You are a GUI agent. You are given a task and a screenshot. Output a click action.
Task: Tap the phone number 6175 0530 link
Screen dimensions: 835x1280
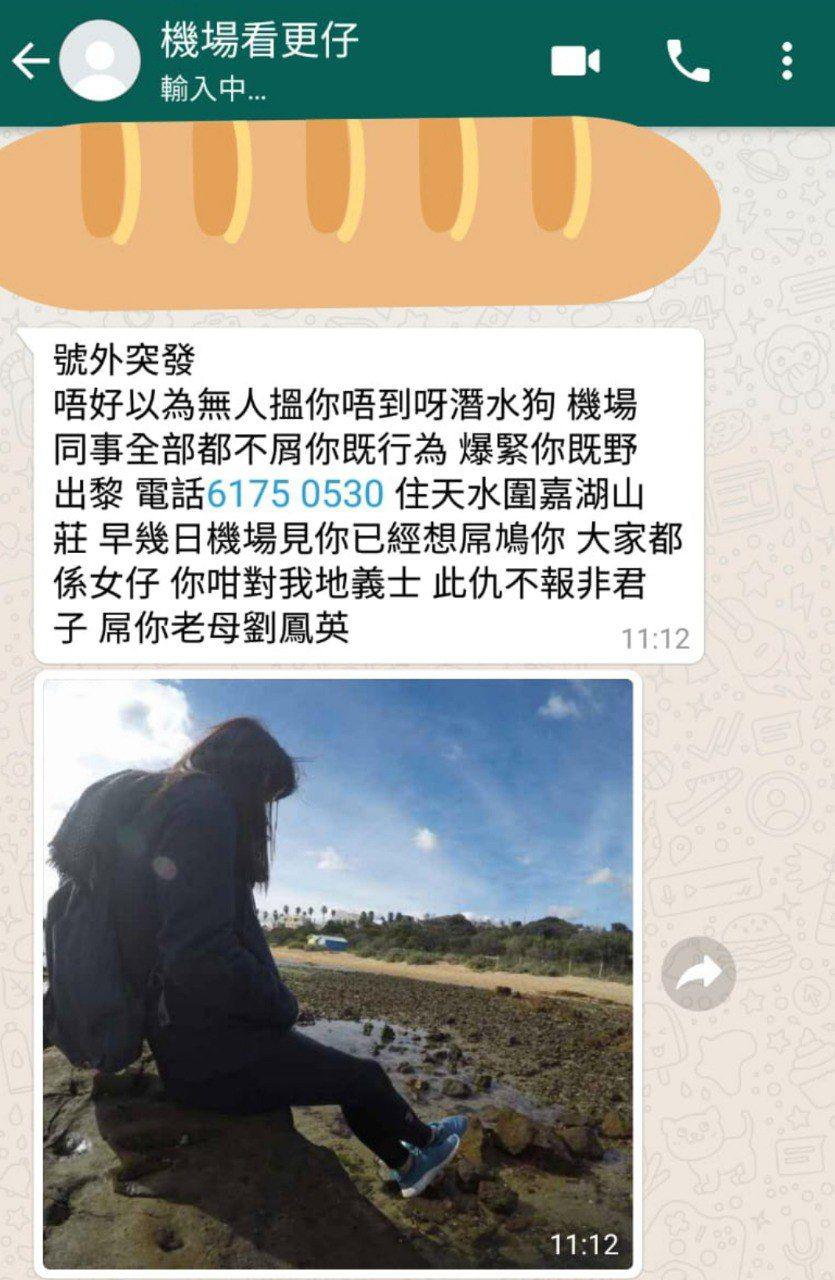coord(296,493)
